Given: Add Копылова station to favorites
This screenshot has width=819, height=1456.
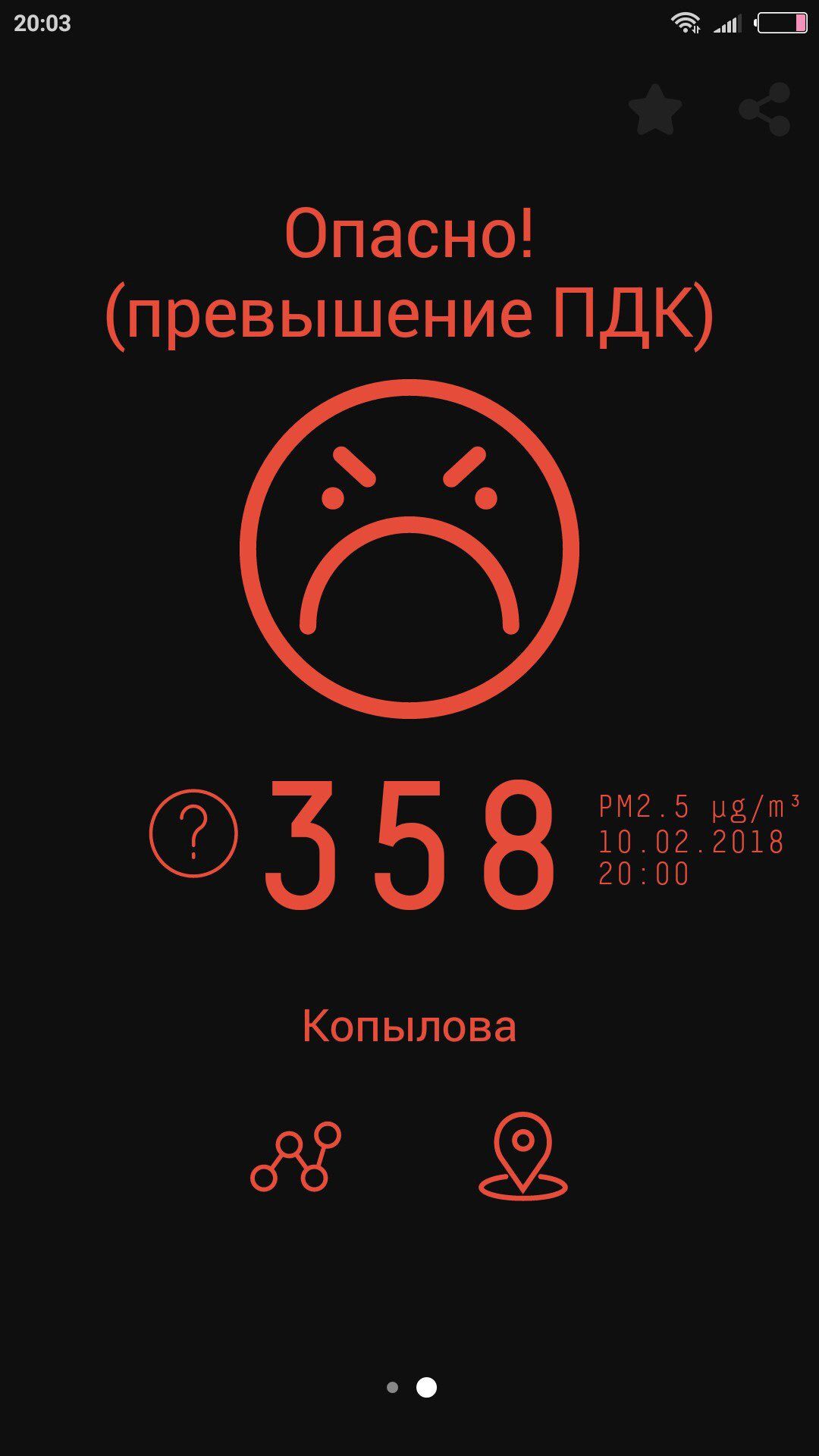Looking at the screenshot, I should (655, 111).
